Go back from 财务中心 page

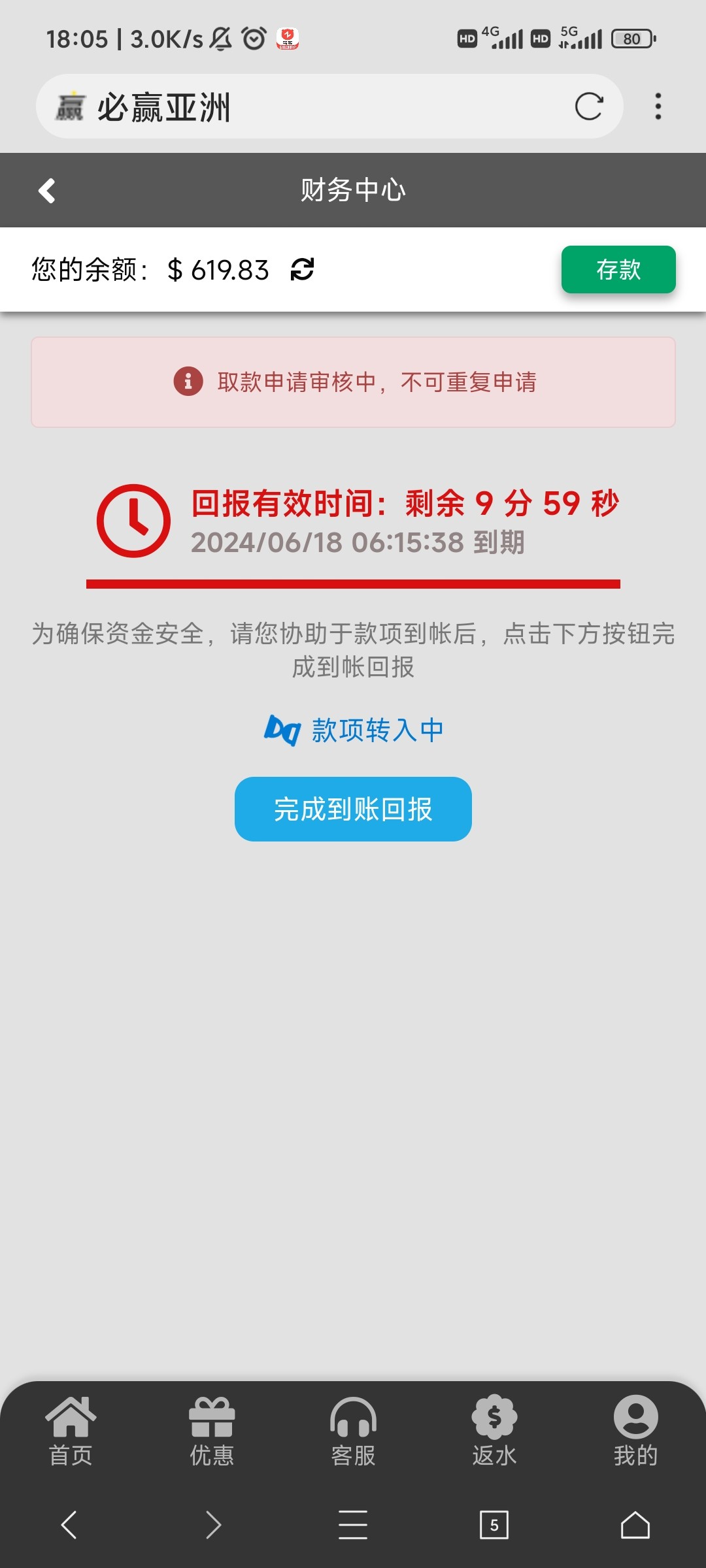(x=46, y=191)
